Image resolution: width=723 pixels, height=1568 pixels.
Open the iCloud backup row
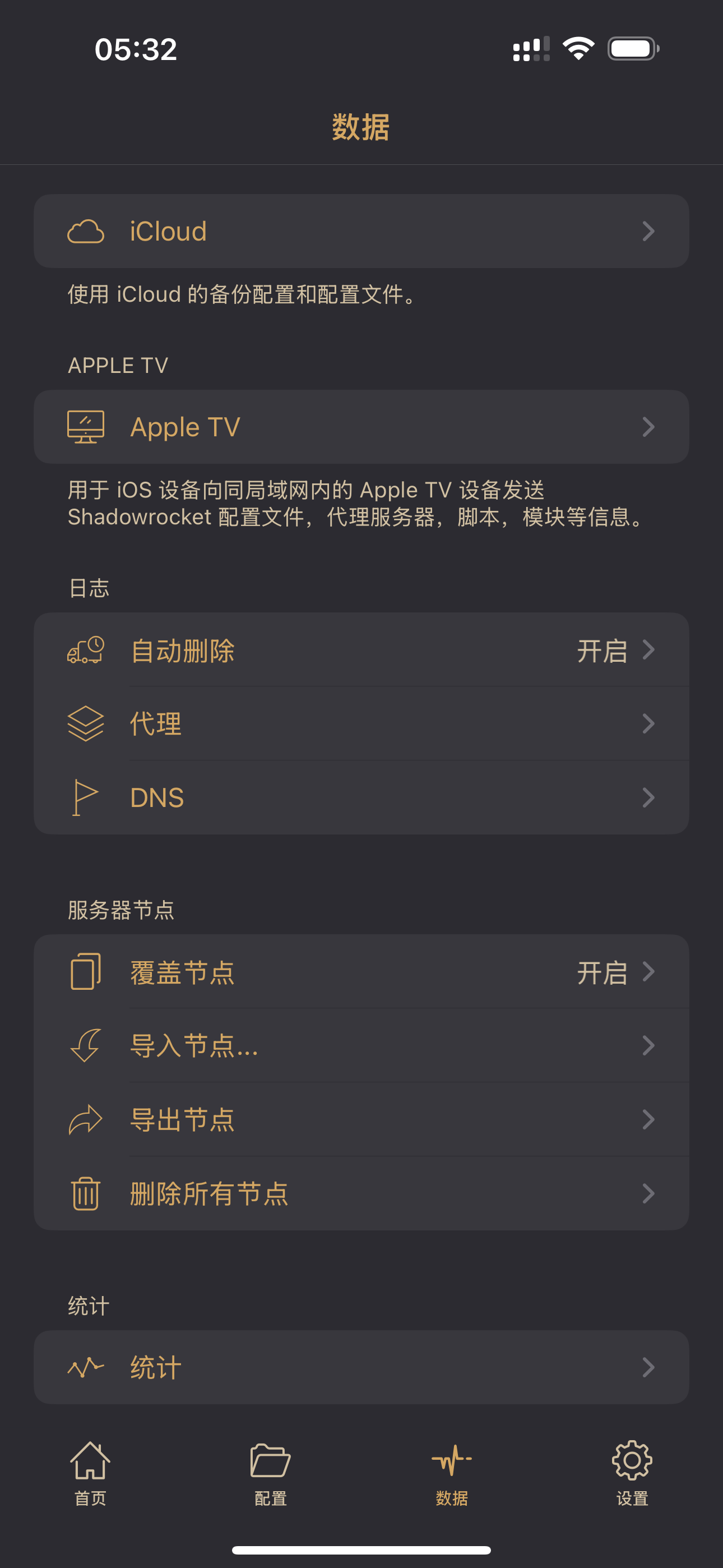click(361, 231)
